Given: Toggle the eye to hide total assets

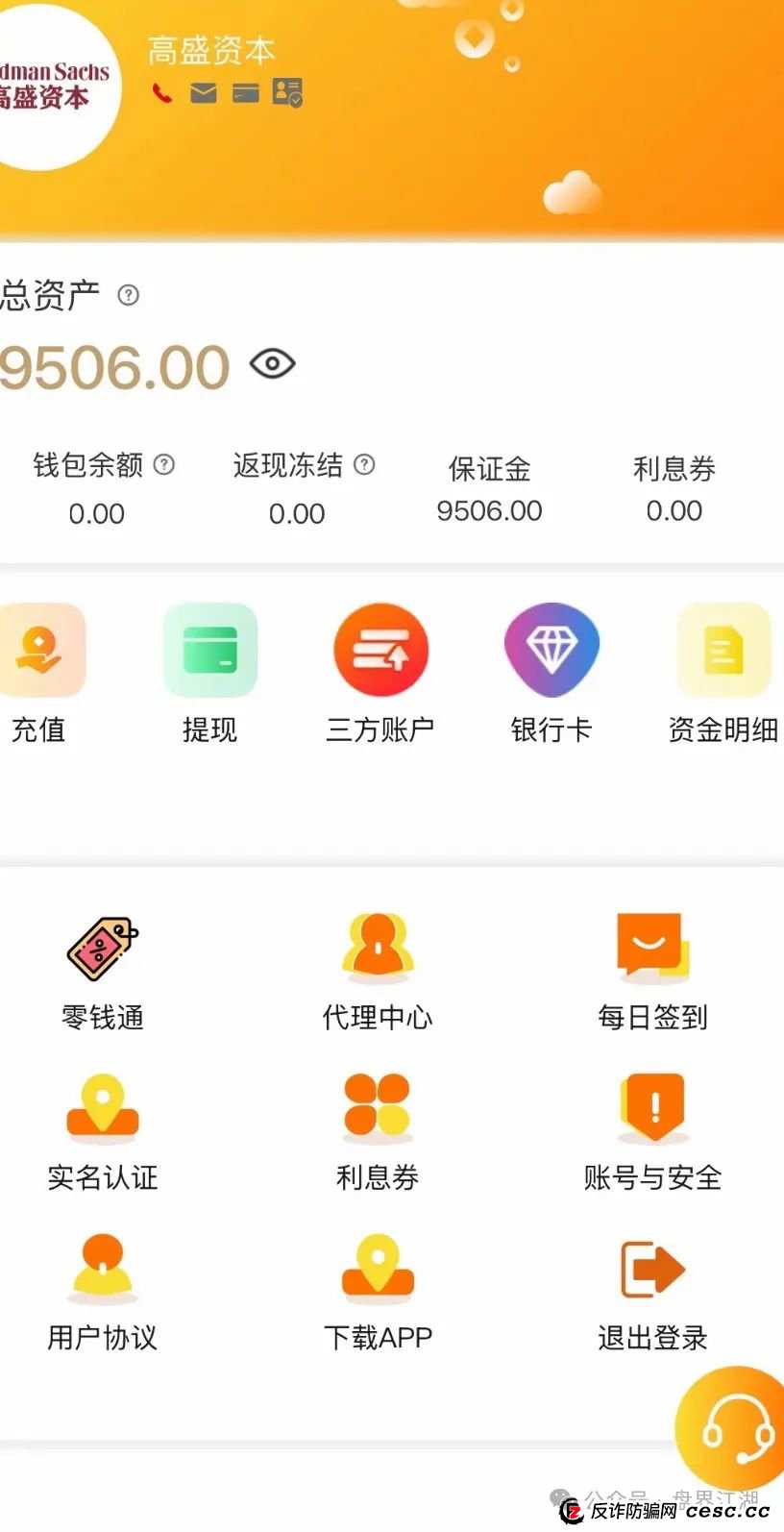Looking at the screenshot, I should coord(273,363).
